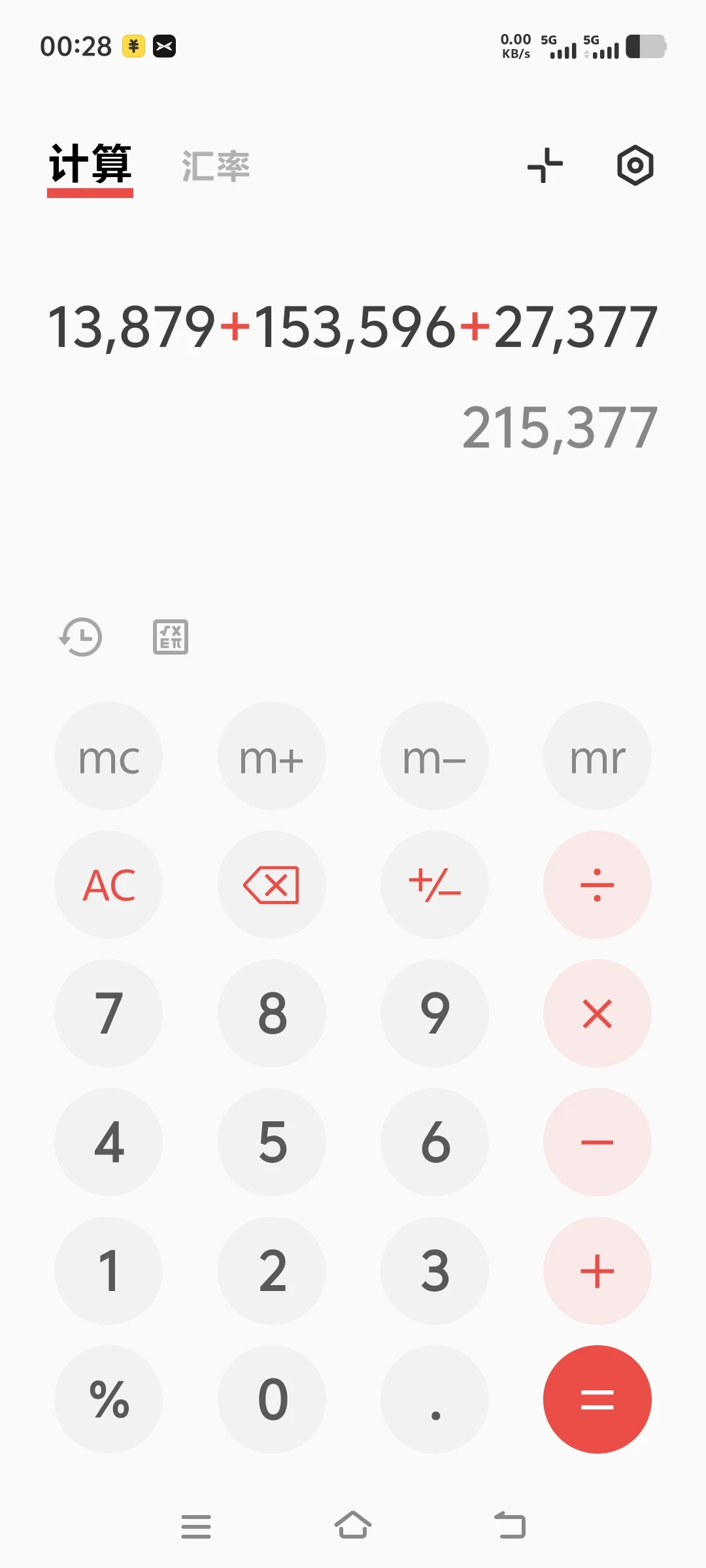The width and height of the screenshot is (706, 1568).
Task: Shrink calculator to floating window mode
Action: click(545, 165)
